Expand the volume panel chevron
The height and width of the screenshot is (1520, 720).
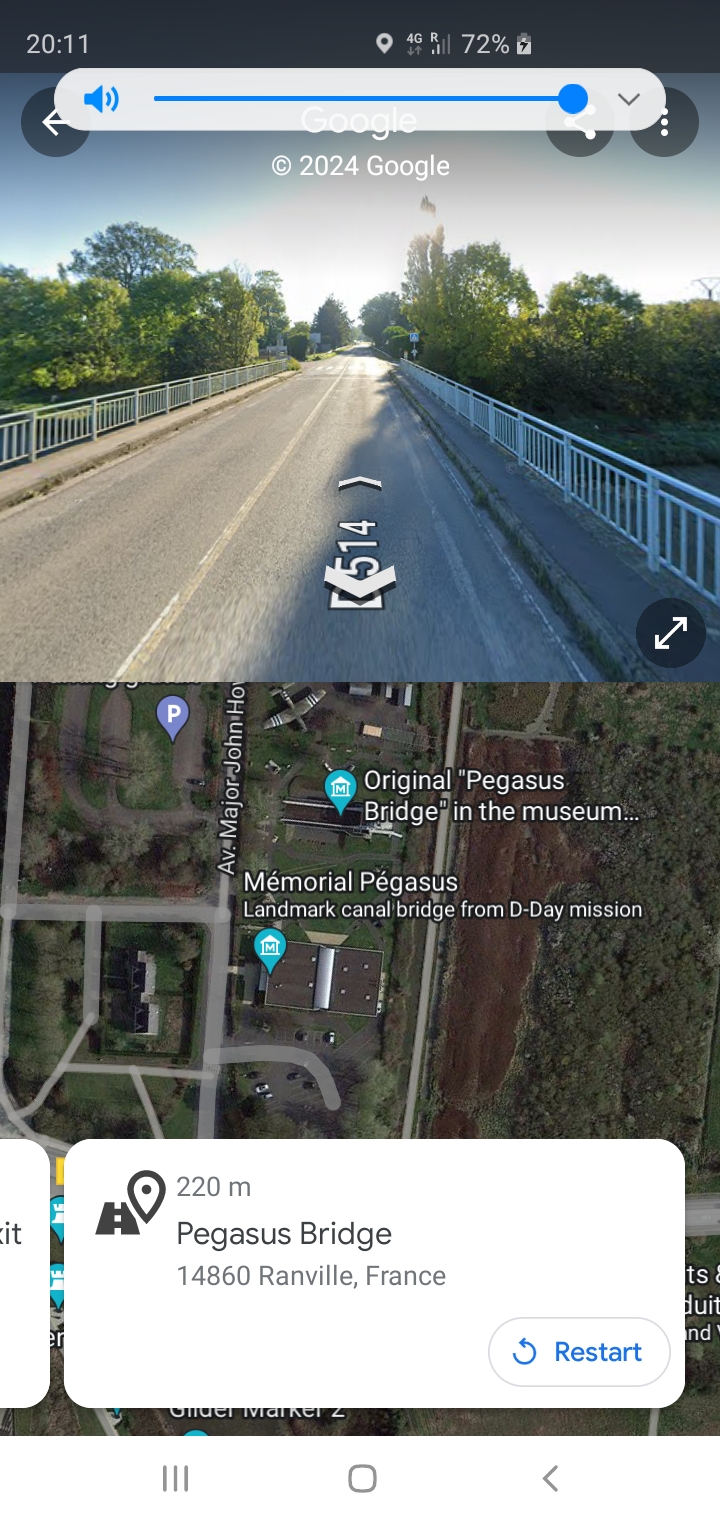pos(628,99)
